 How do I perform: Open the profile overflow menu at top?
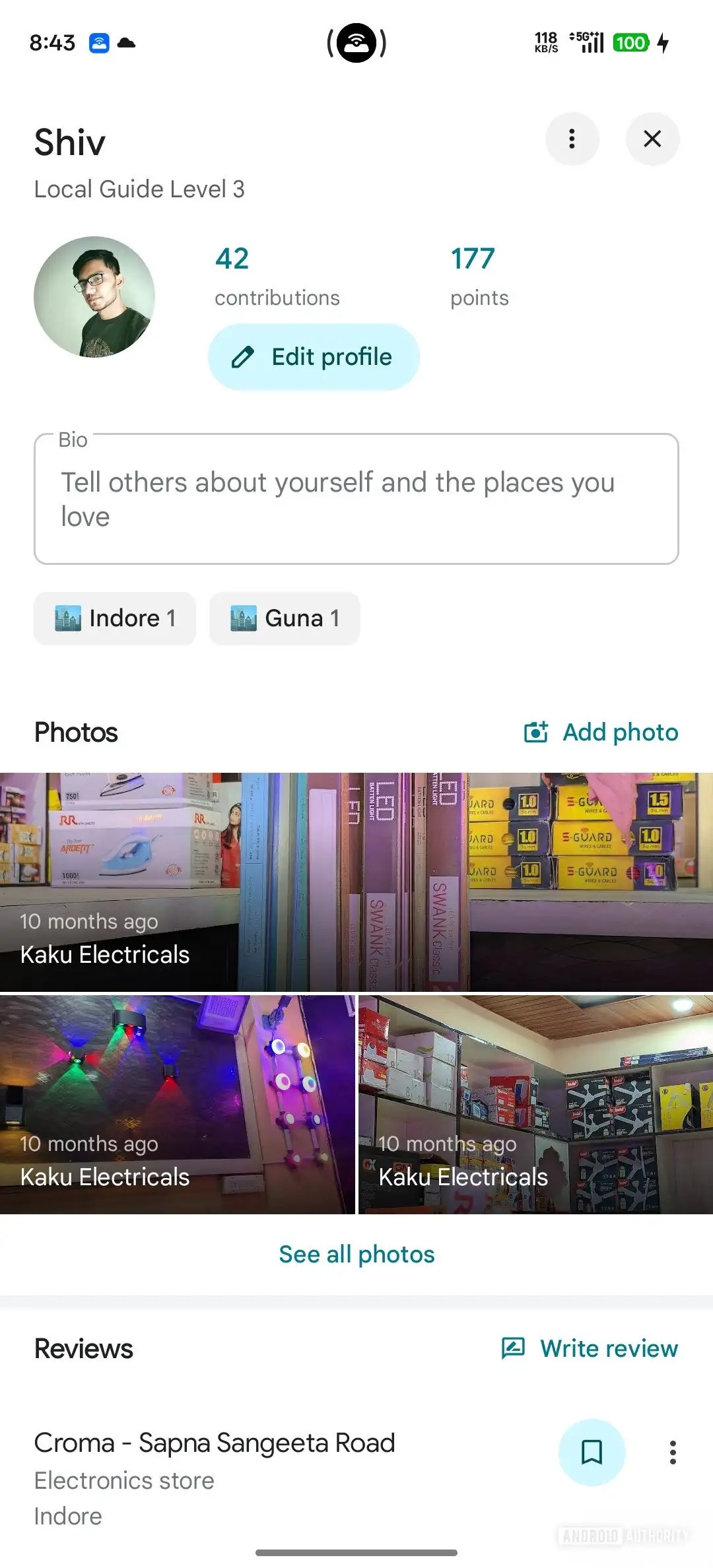coord(572,139)
